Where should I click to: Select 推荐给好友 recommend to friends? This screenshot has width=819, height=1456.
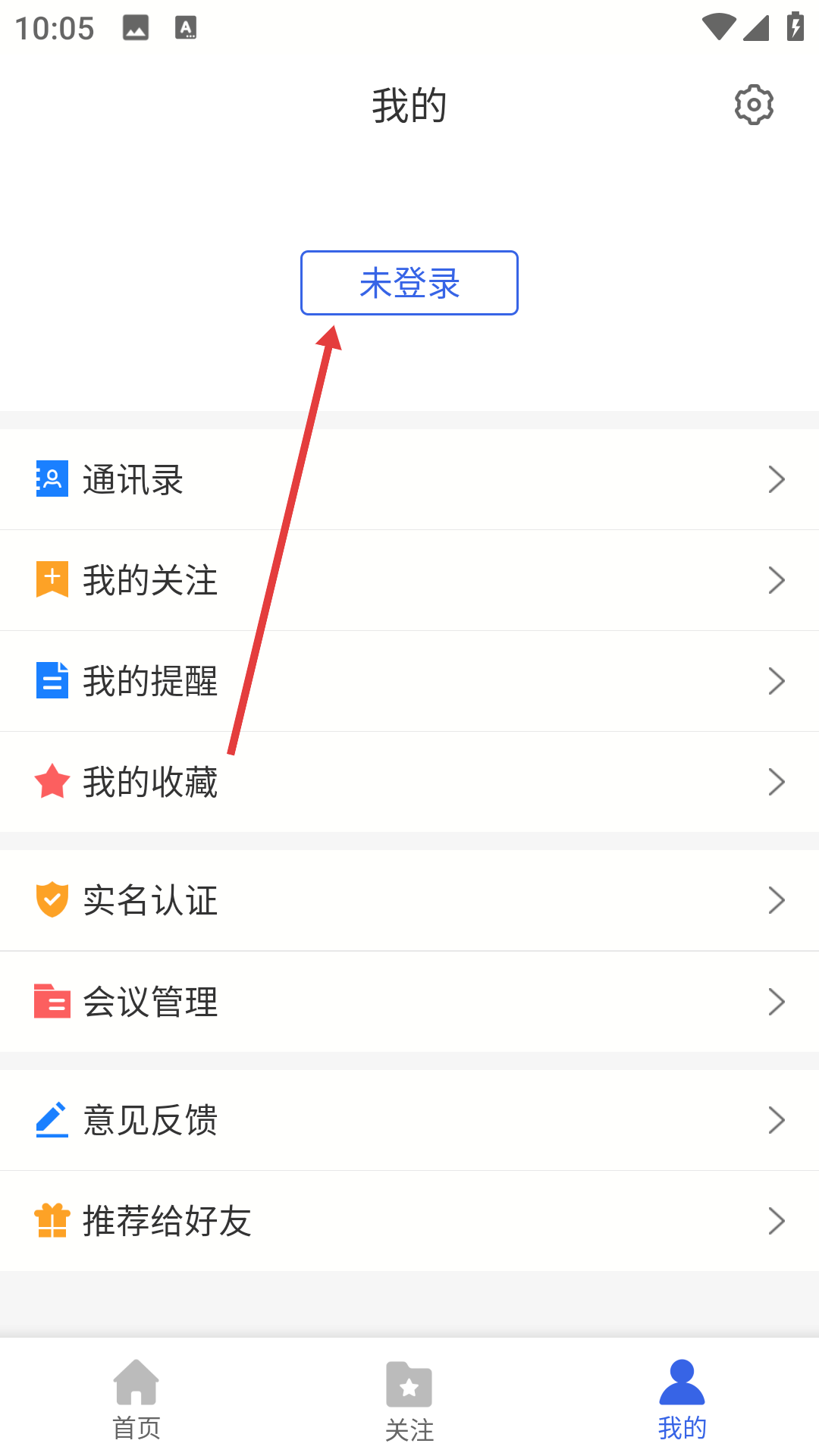[409, 1221]
